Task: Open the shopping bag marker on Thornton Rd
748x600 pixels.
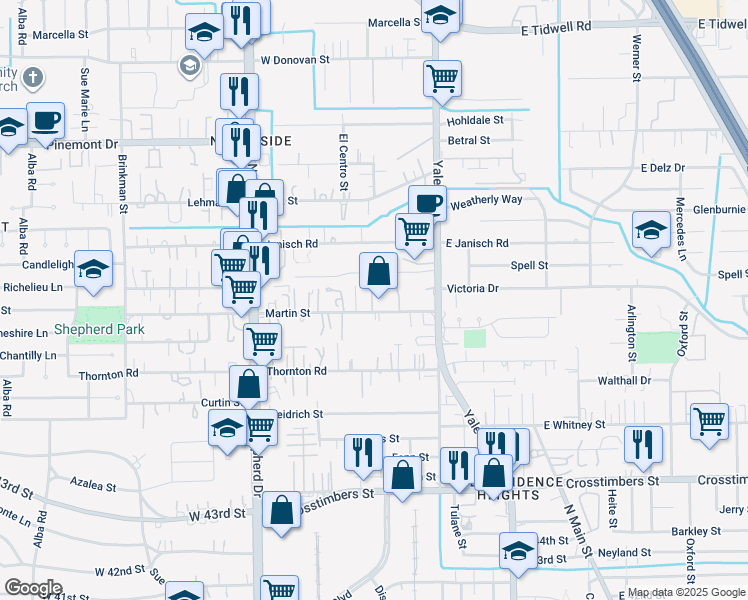Action: (x=248, y=384)
